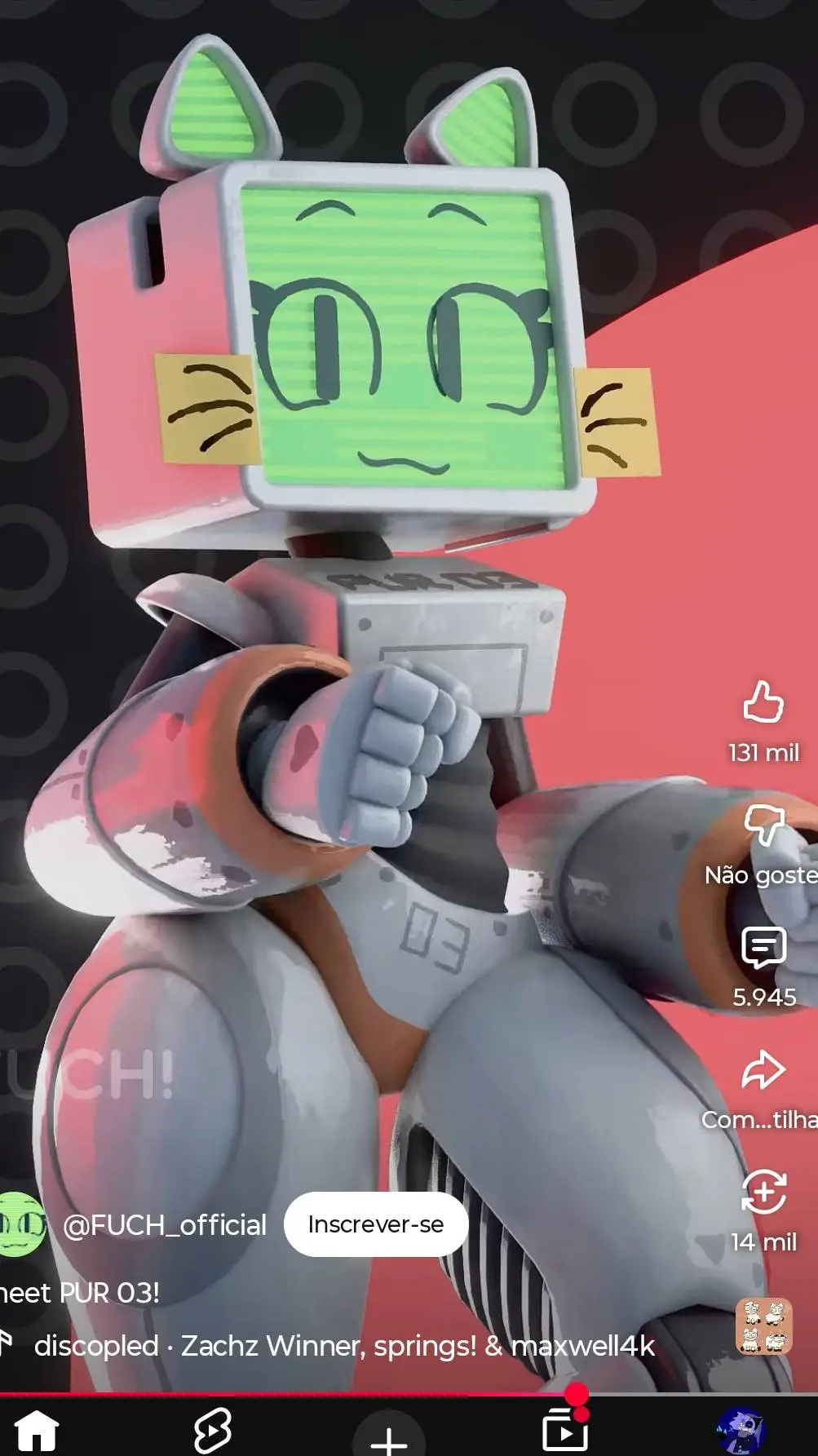Like this Short video
Screen dimensions: 818x1456
point(763,703)
